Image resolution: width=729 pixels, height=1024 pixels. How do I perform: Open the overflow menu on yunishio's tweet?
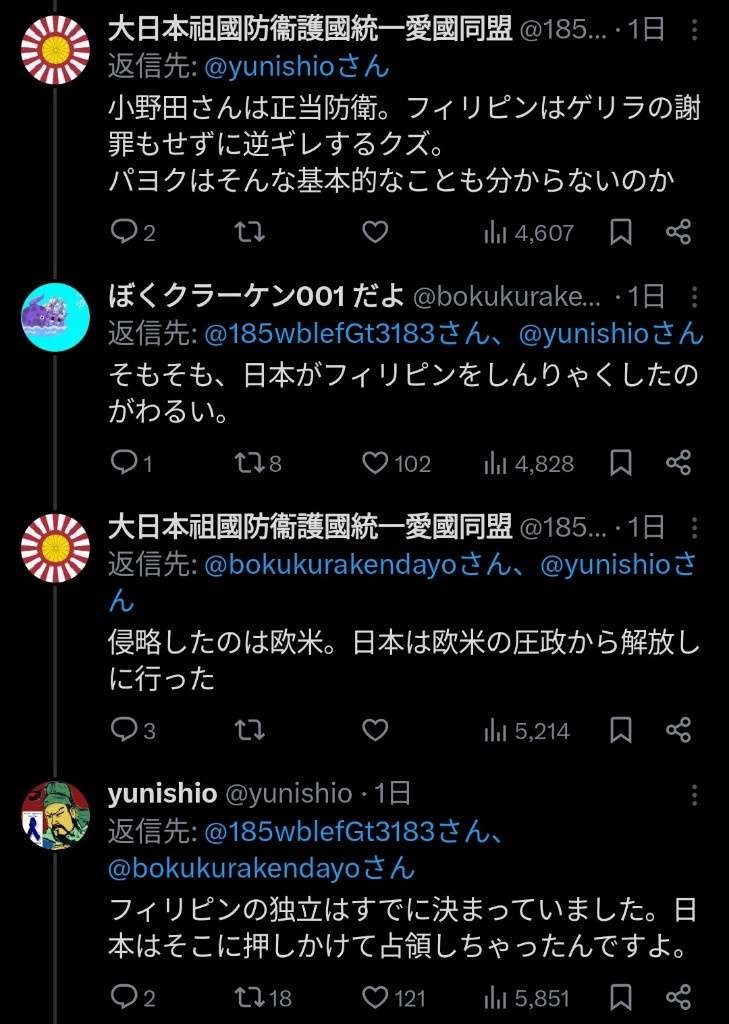(695, 795)
